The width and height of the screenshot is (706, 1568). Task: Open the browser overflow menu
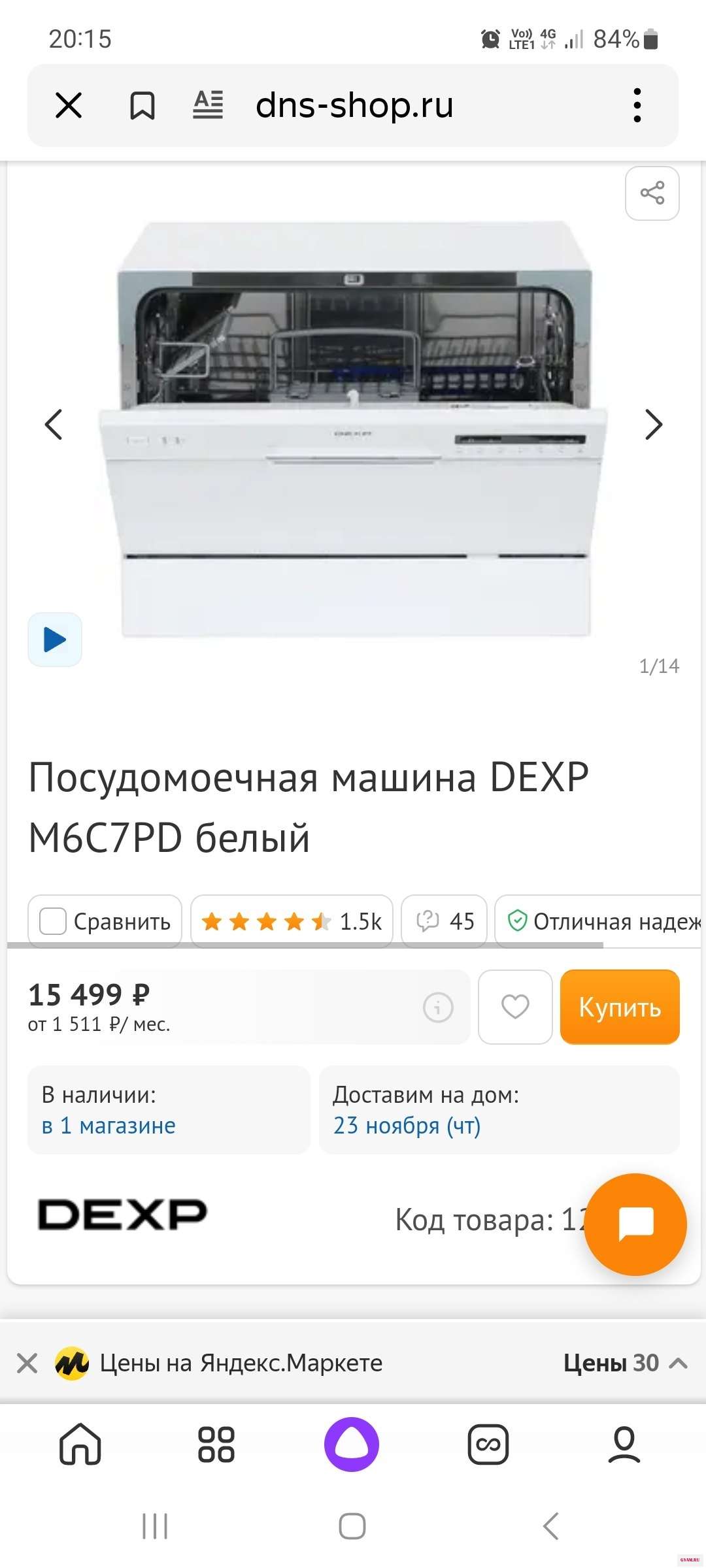[637, 105]
